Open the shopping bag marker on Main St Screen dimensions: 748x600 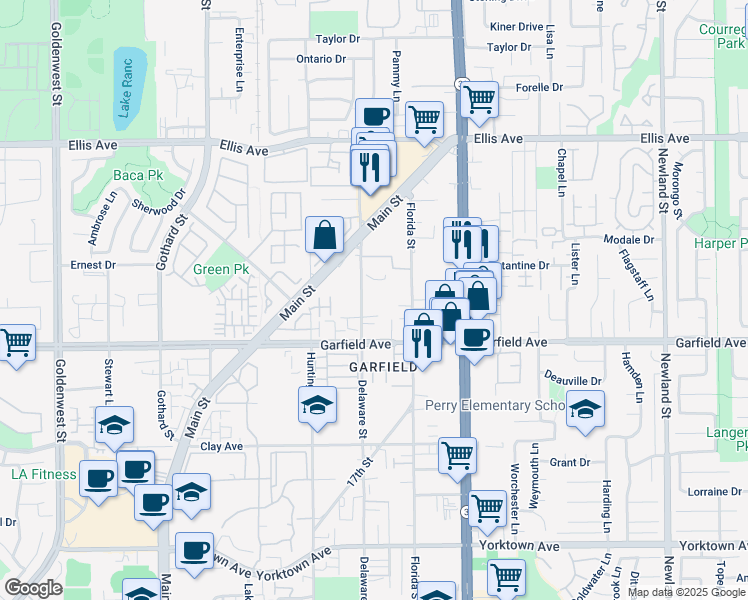(x=325, y=236)
